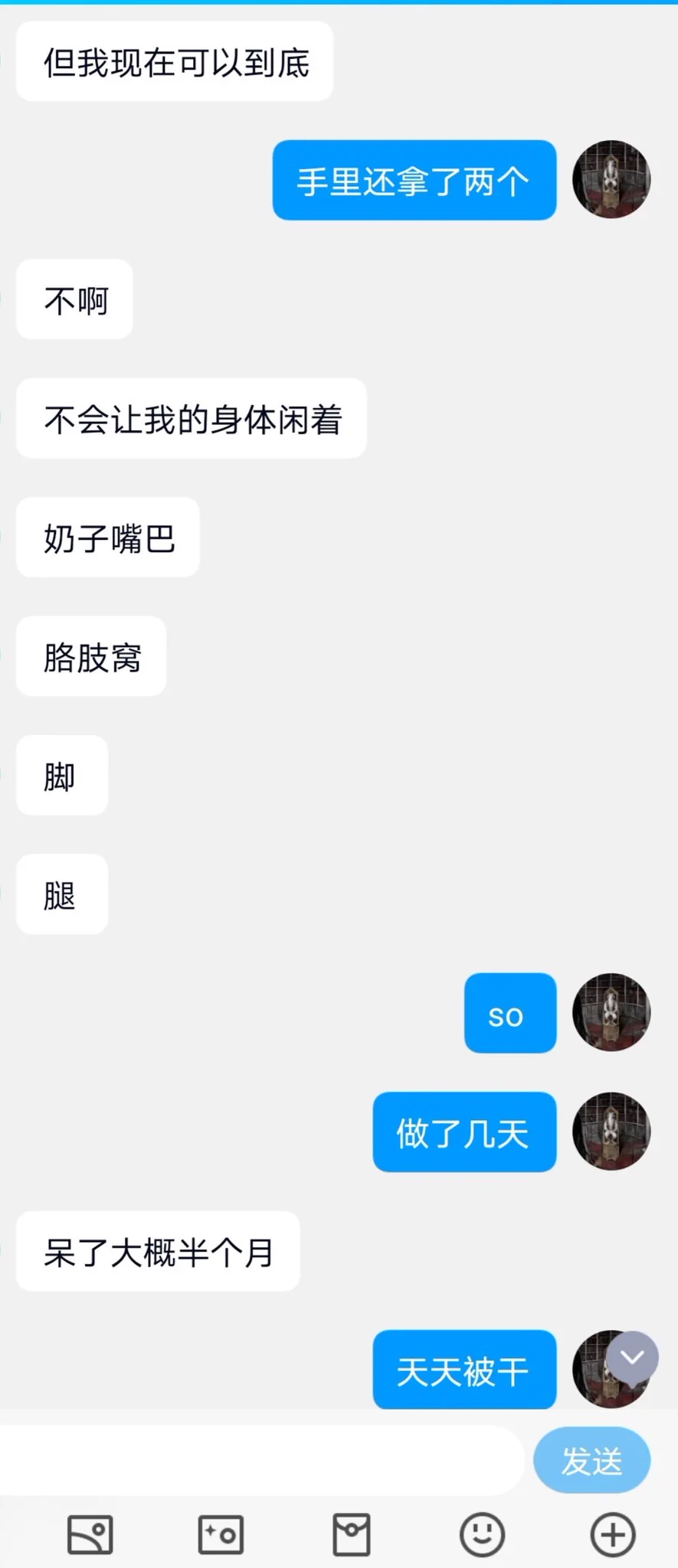Jump to the latest message with the down arrow

pos(632,1357)
